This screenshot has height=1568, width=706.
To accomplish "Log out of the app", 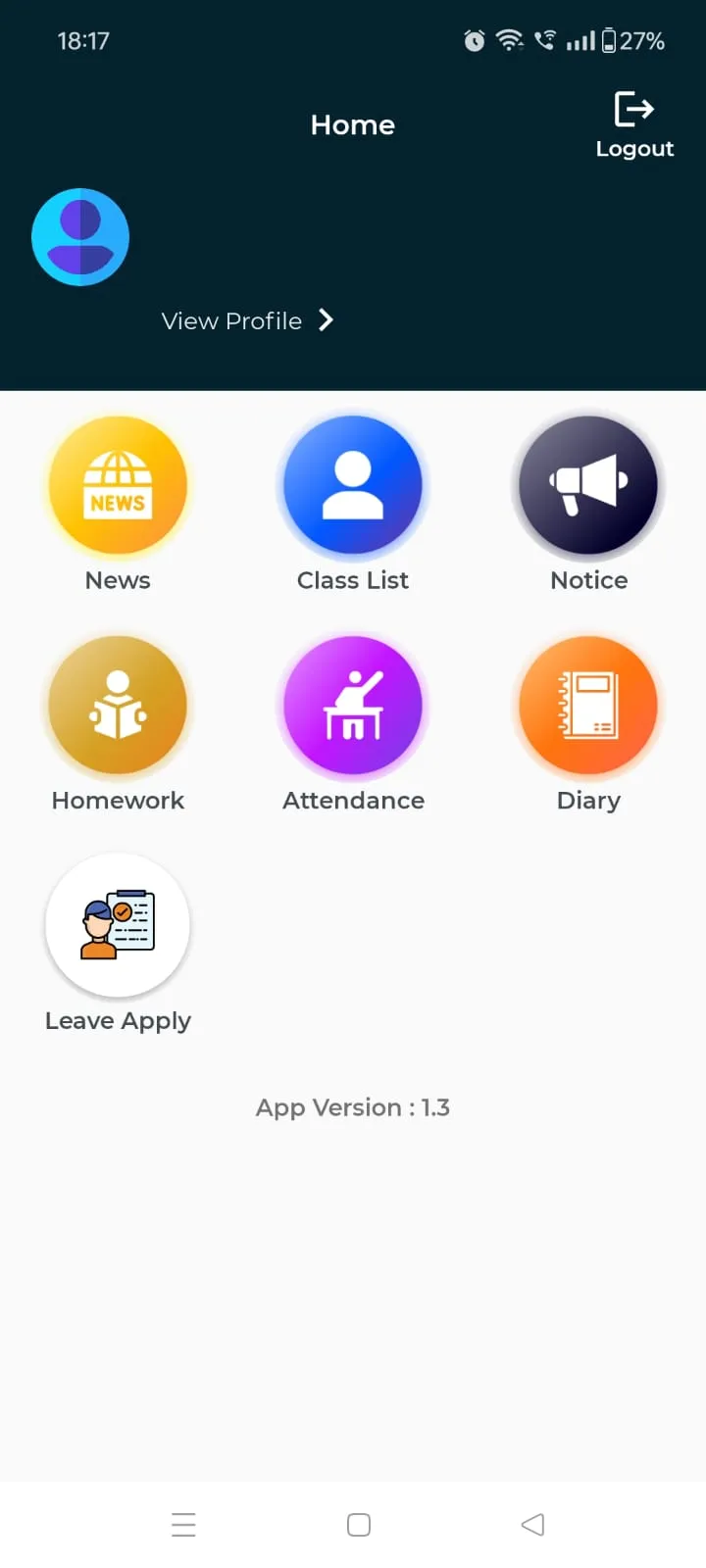I will [x=634, y=124].
